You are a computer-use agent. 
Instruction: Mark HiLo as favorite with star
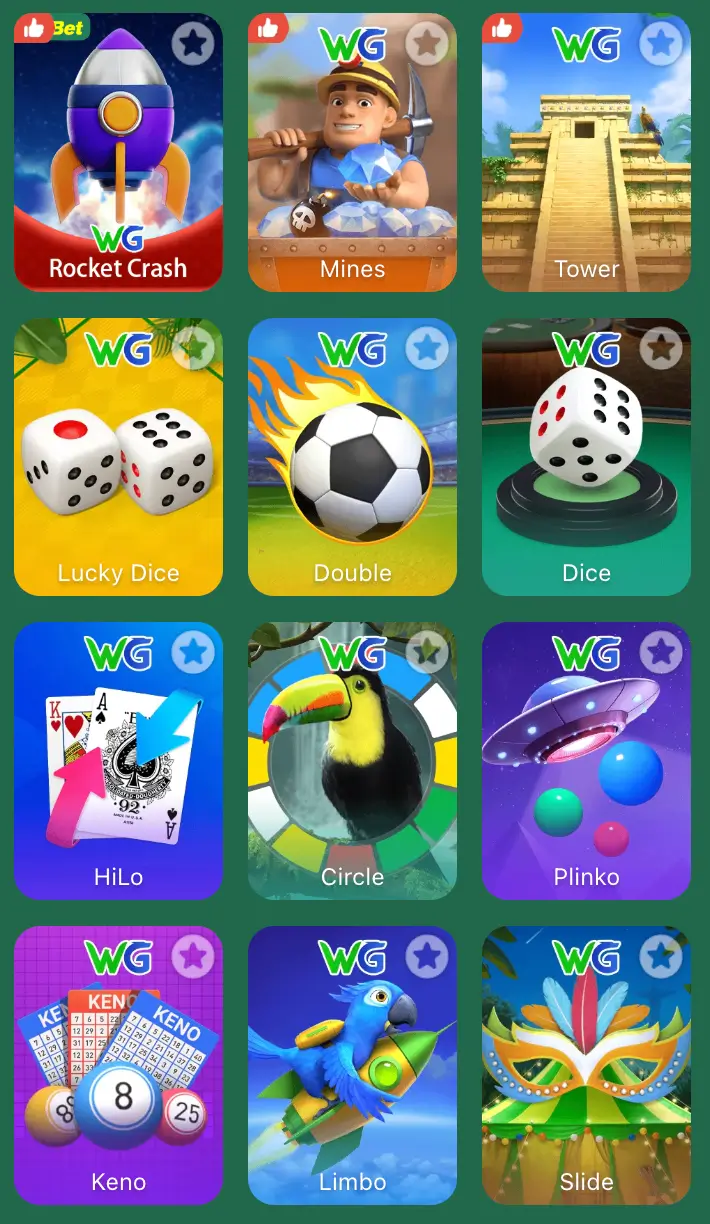pyautogui.click(x=193, y=652)
